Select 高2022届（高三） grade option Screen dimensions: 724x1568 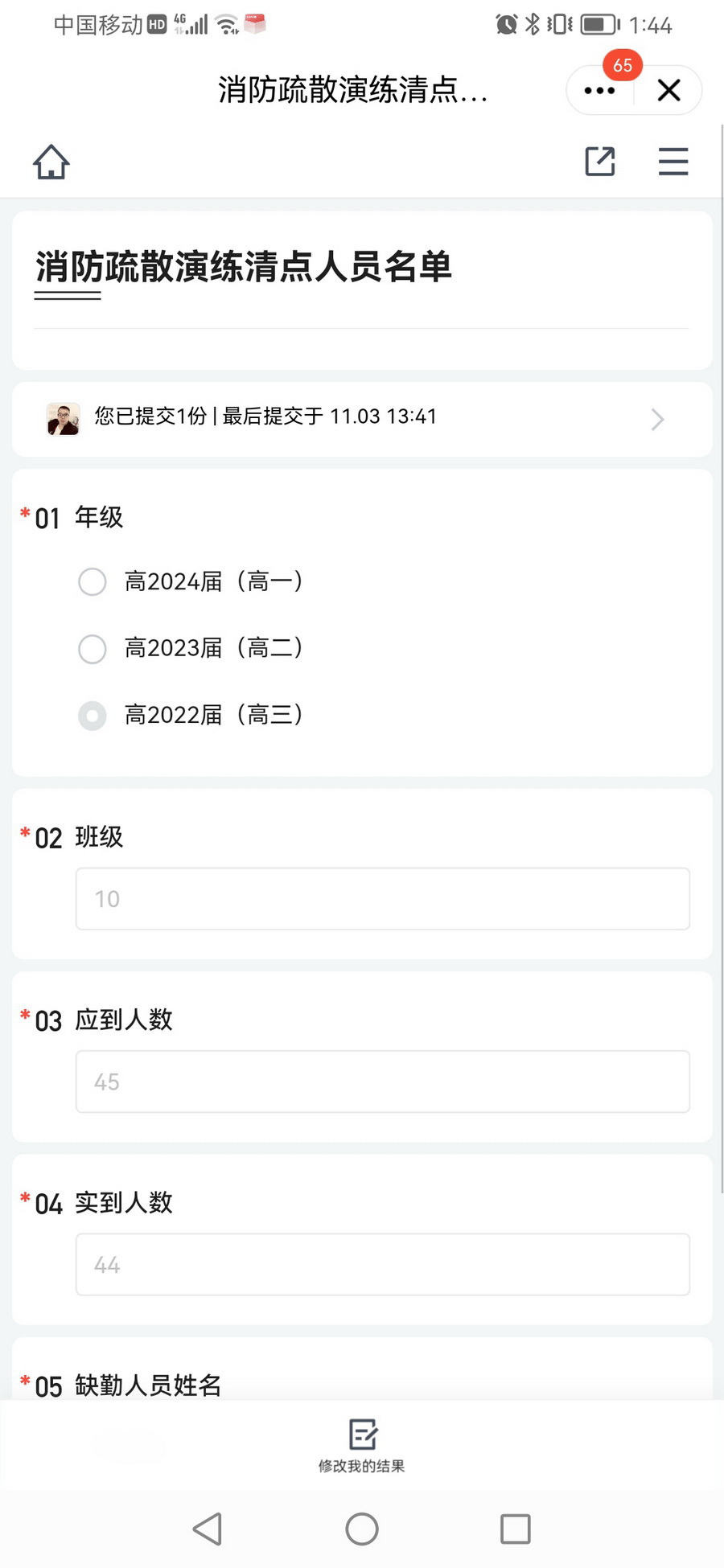[x=93, y=715]
